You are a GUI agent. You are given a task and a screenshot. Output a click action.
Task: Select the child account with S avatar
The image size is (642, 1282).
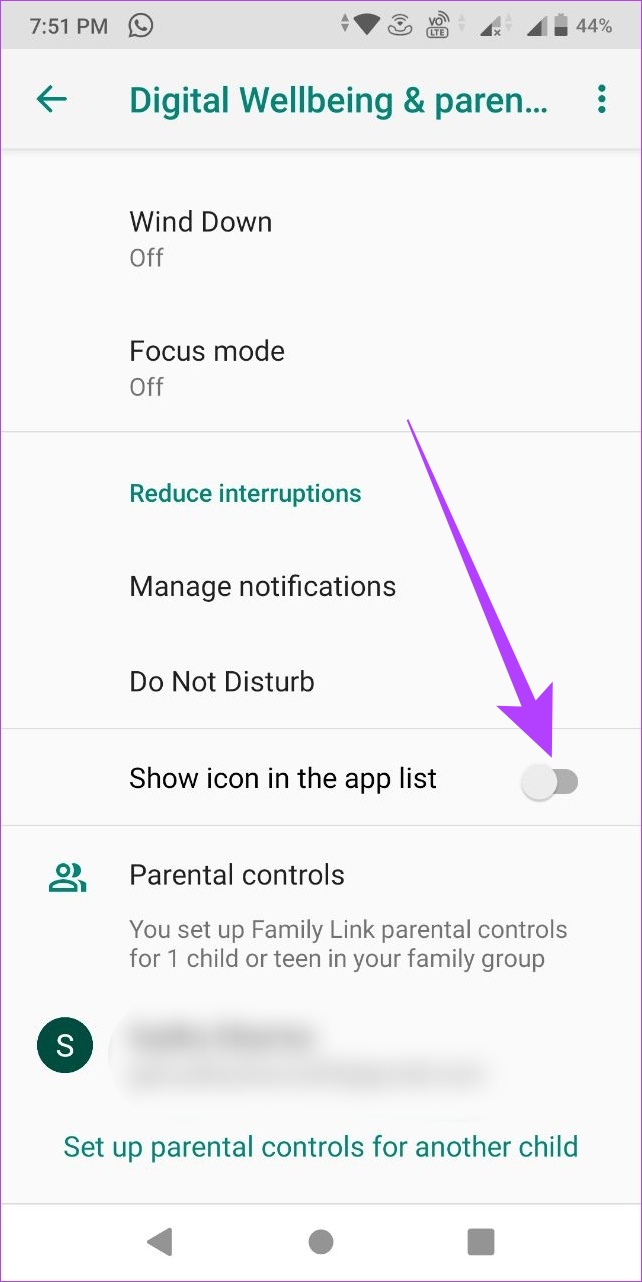[321, 1047]
